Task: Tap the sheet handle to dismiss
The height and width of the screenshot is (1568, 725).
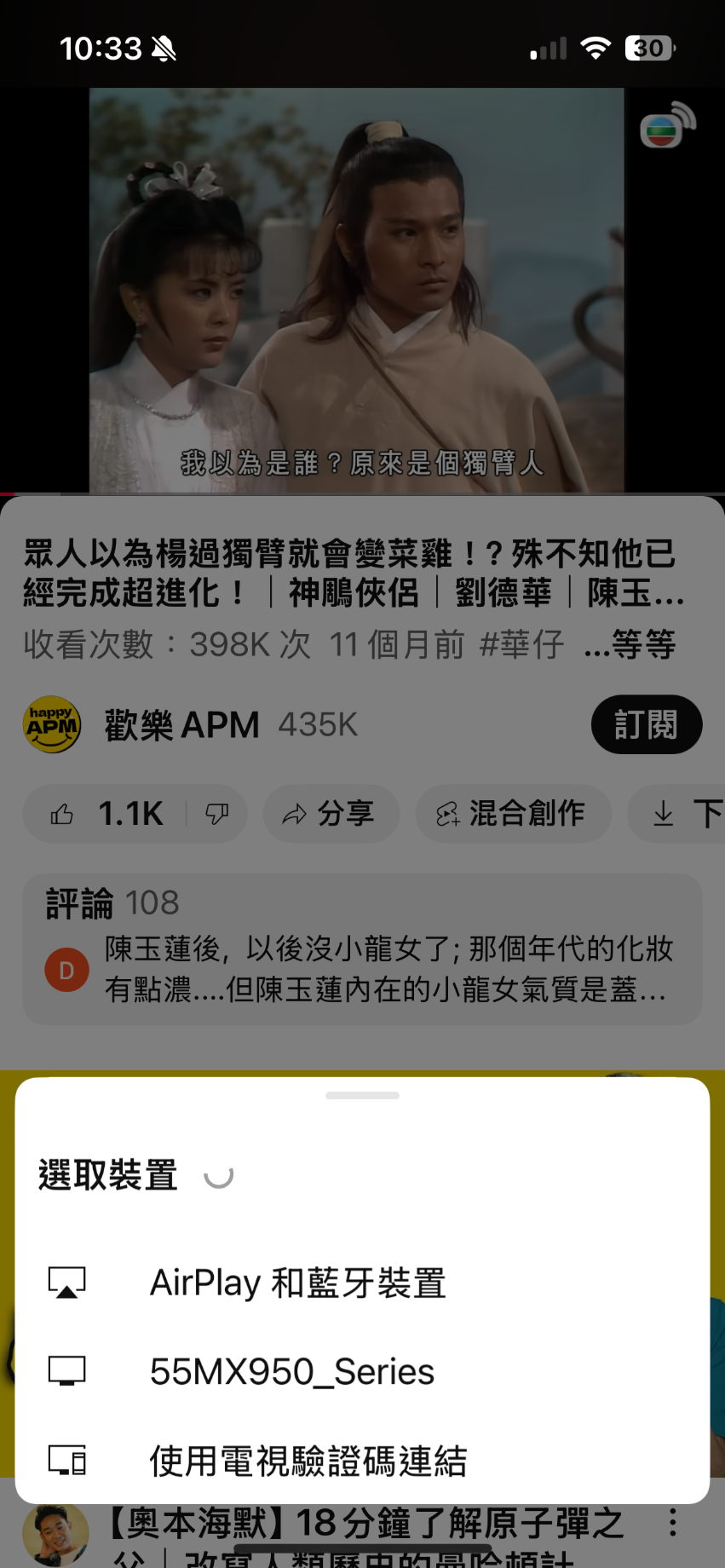Action: click(362, 1096)
